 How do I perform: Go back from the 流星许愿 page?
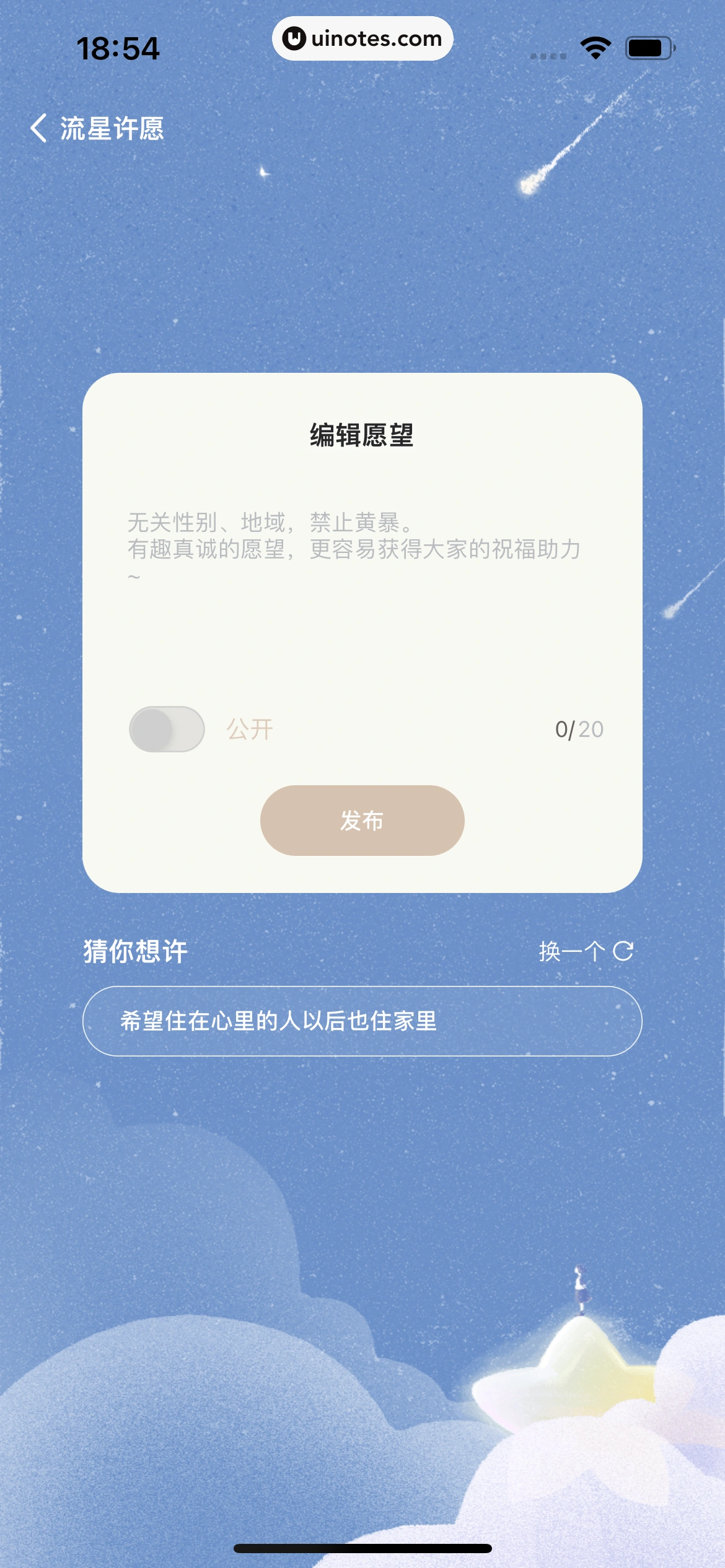(x=38, y=129)
